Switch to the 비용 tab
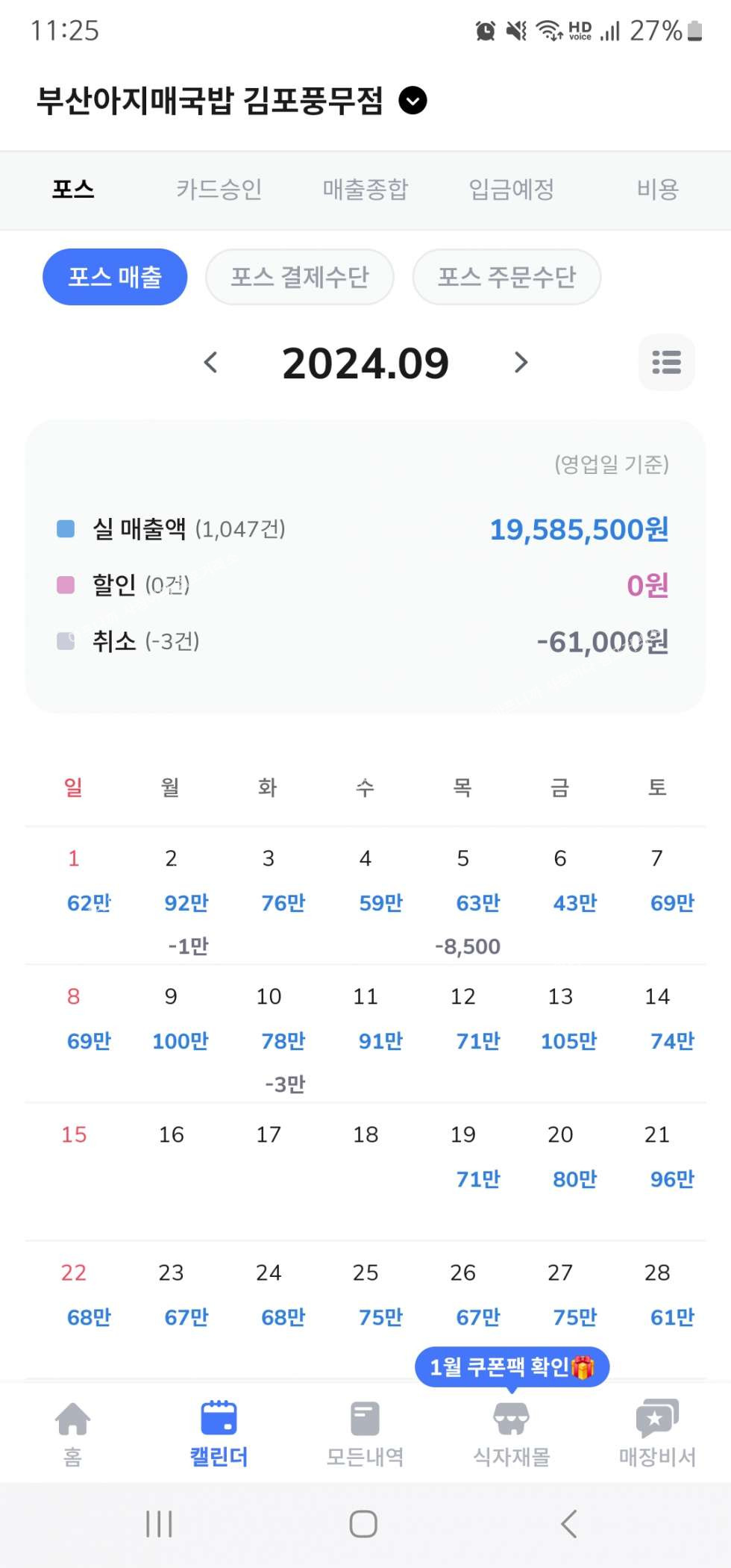731x1568 pixels. point(657,190)
